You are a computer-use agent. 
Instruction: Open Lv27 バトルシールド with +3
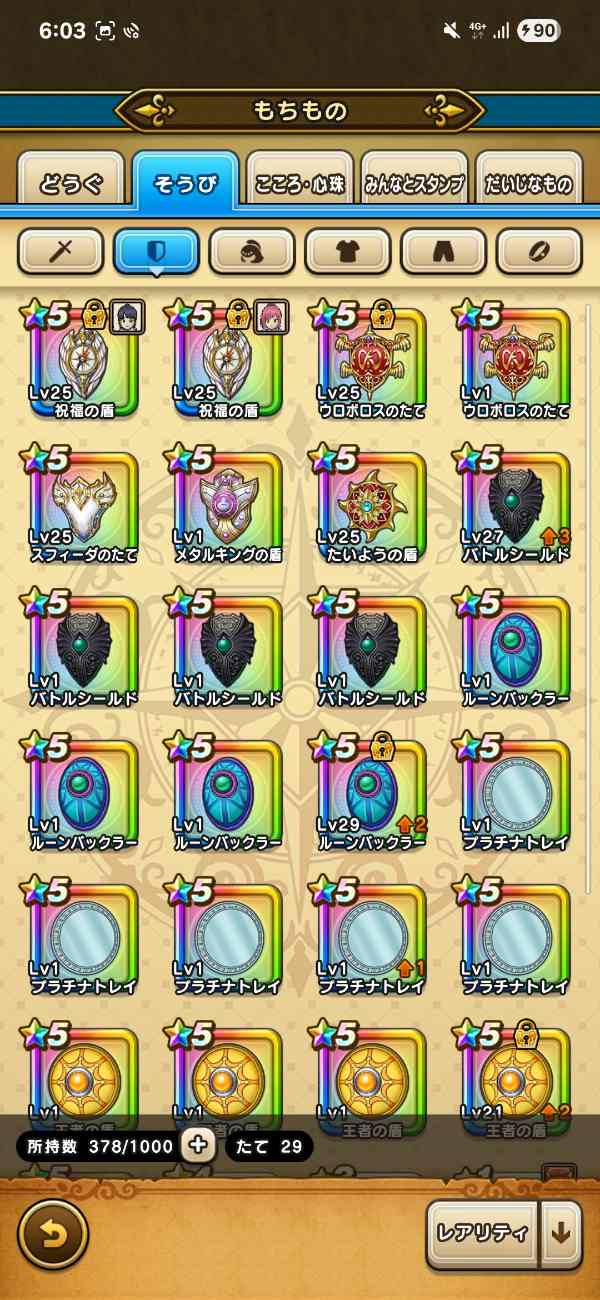[x=516, y=505]
